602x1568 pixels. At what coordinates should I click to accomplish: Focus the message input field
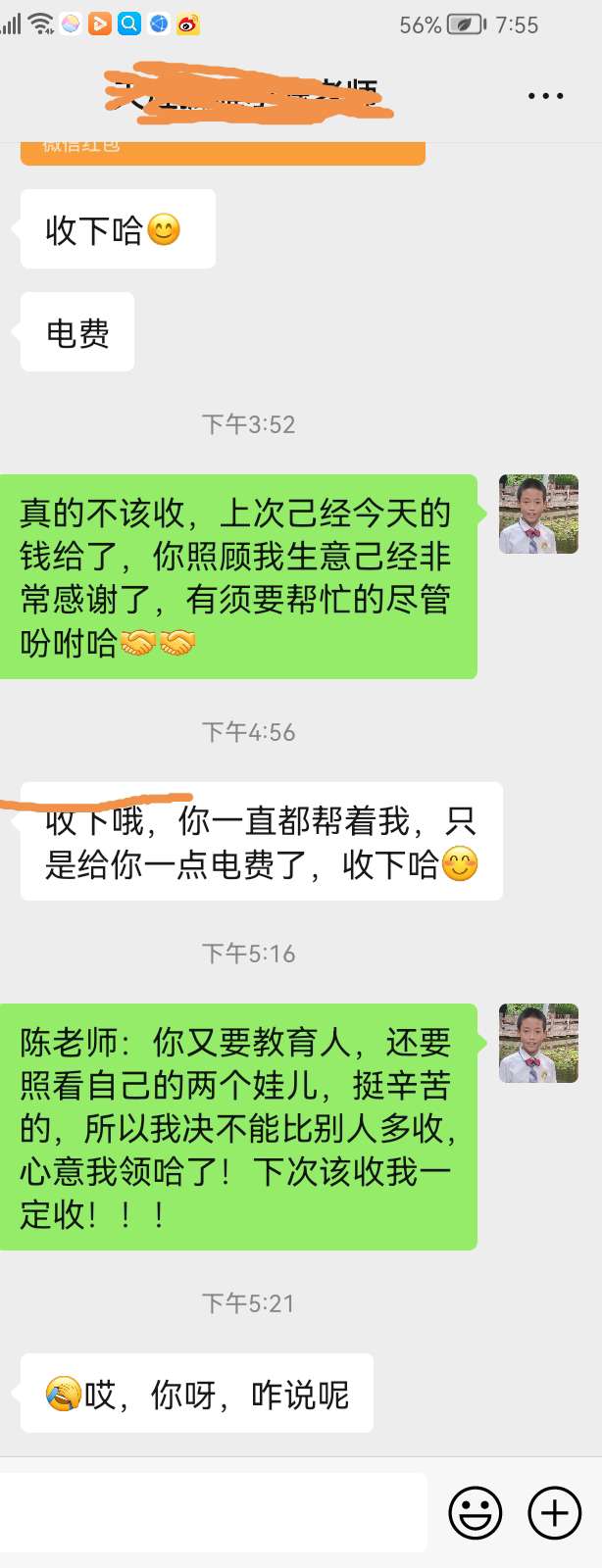214,1512
